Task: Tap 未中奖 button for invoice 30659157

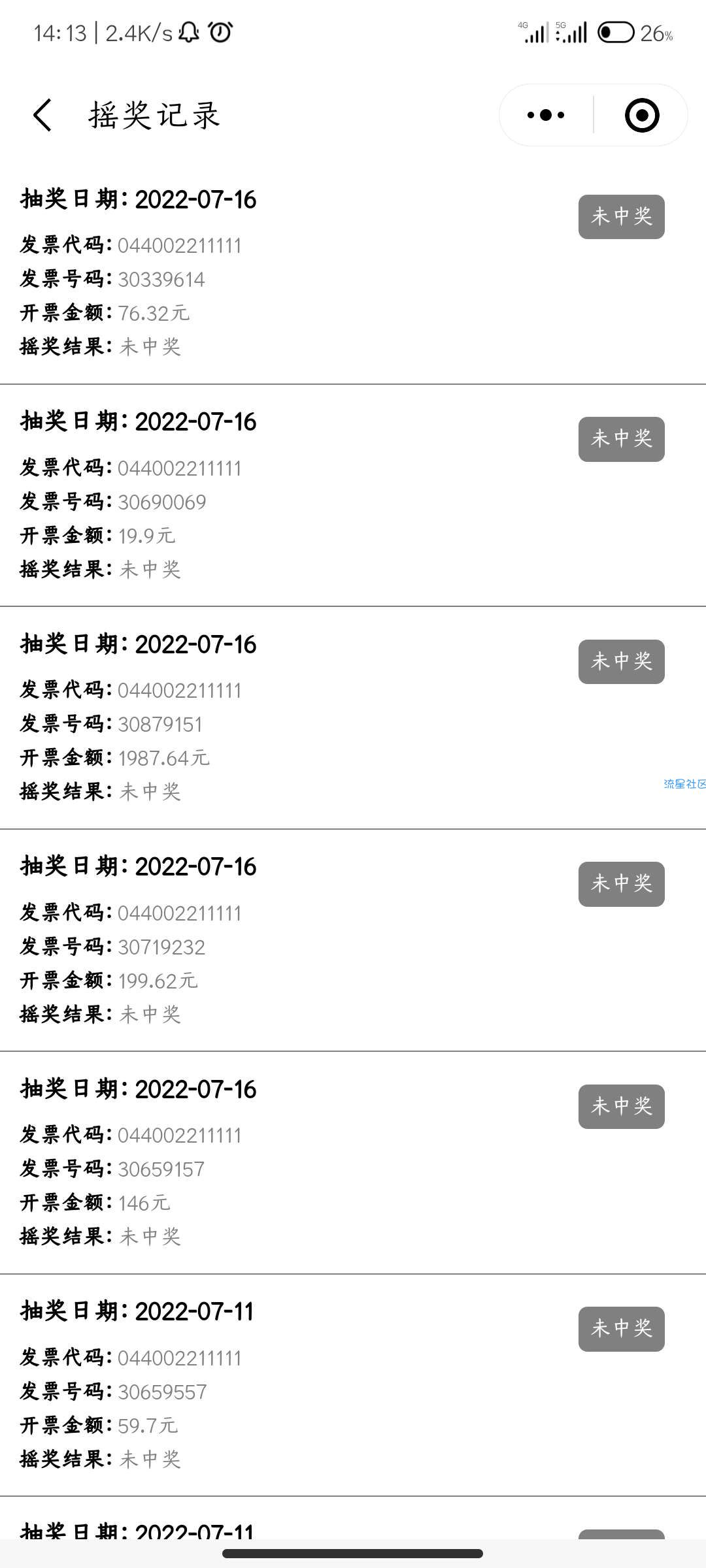Action: 621,1107
